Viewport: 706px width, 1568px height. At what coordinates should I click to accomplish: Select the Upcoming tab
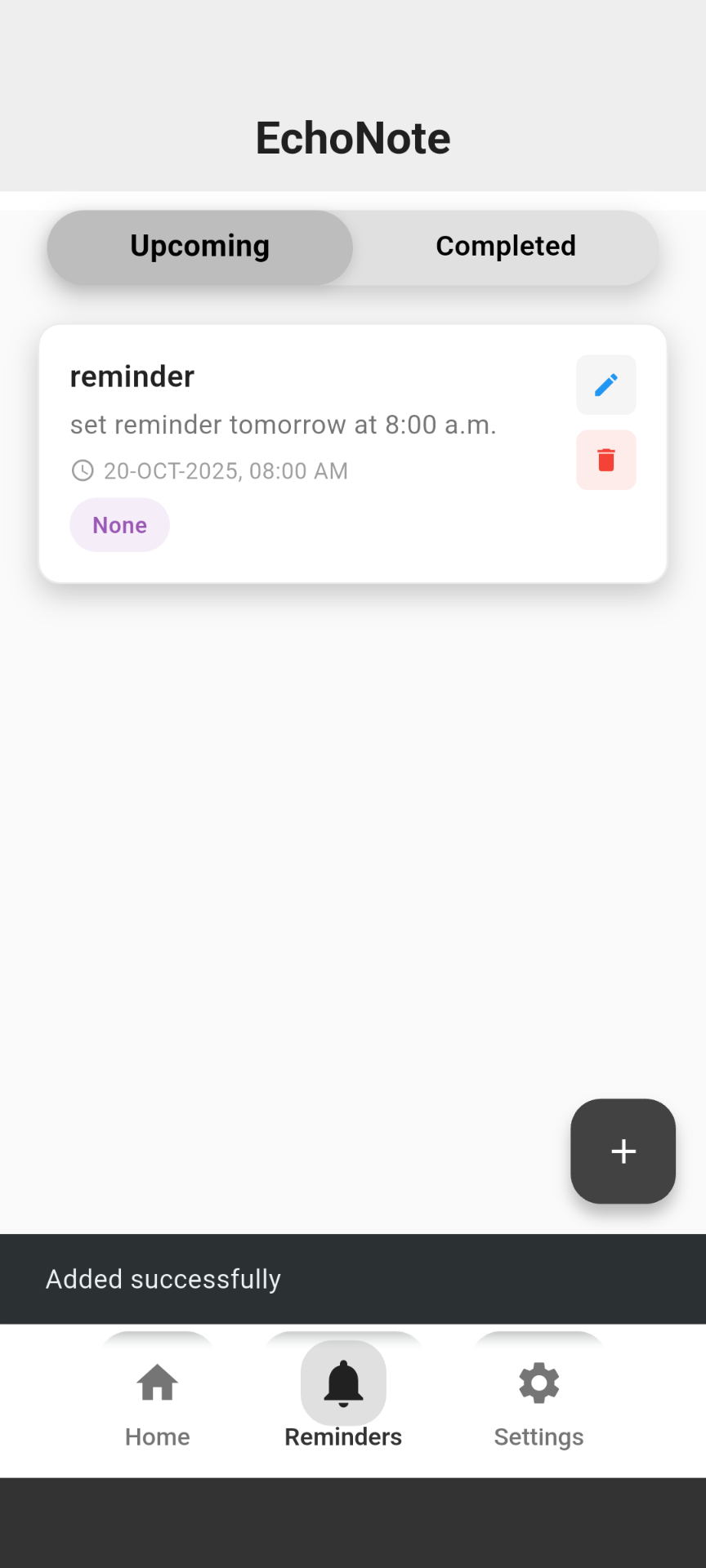pyautogui.click(x=199, y=246)
